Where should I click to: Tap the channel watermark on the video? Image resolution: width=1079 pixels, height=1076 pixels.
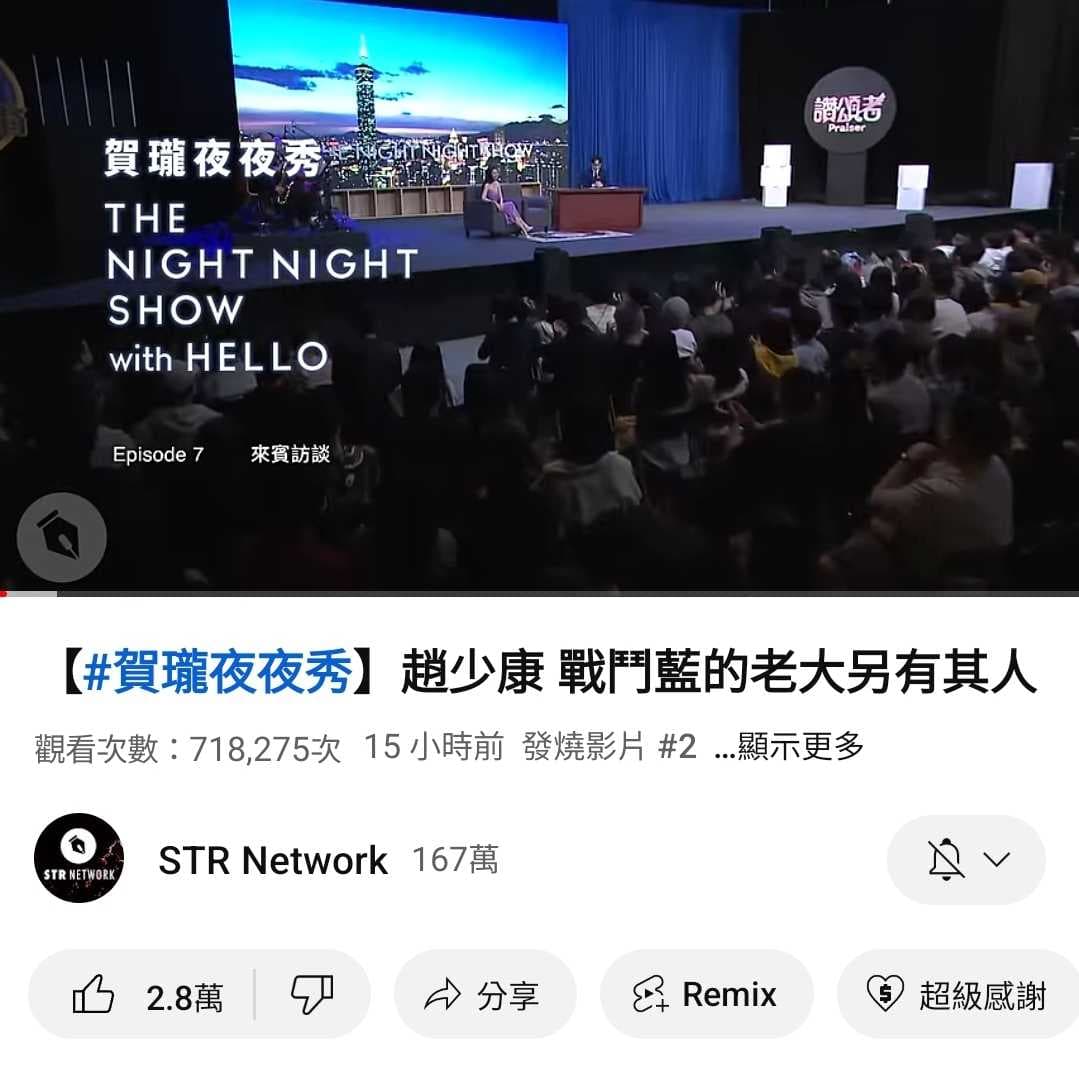[x=62, y=538]
